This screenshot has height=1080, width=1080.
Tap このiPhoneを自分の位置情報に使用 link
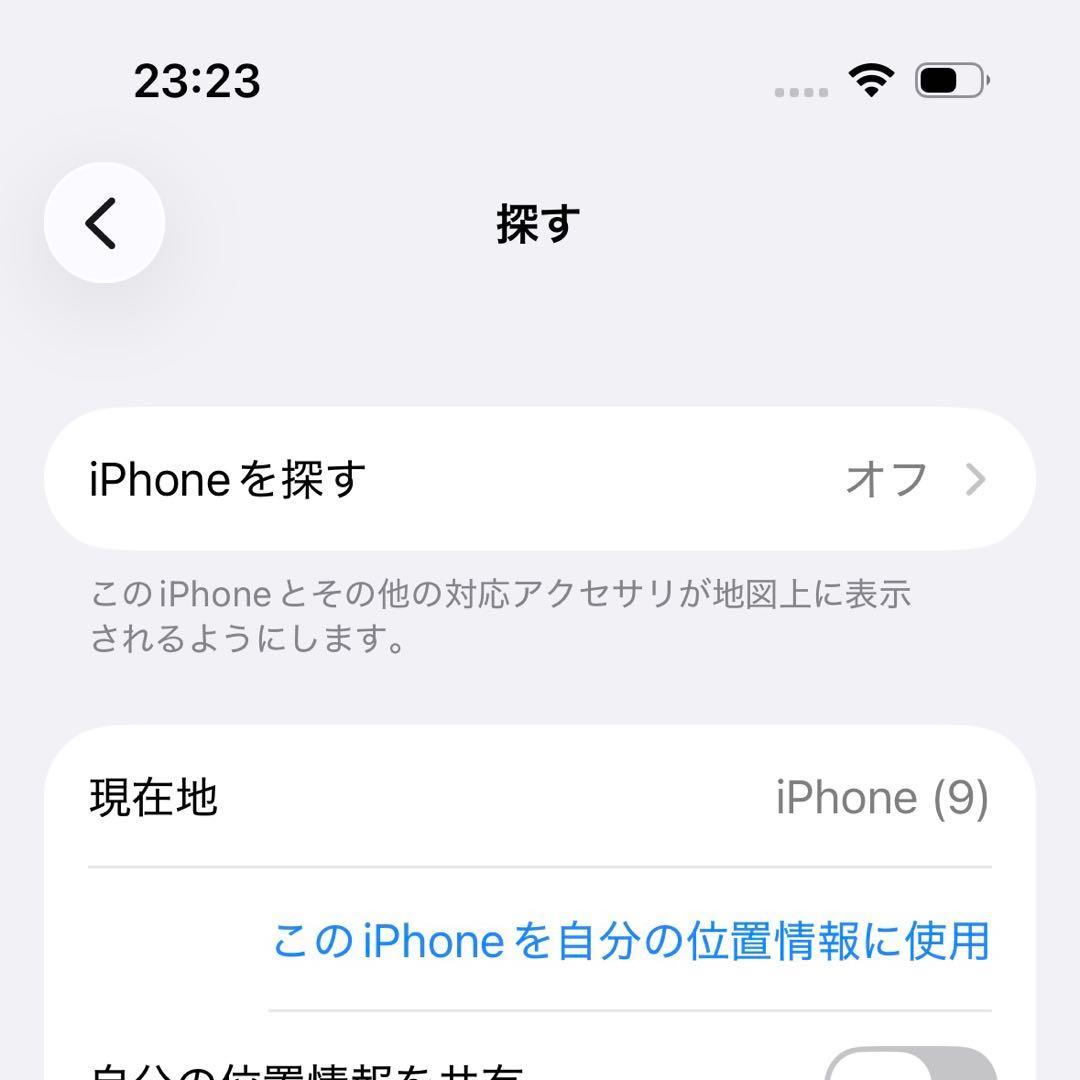(x=631, y=941)
